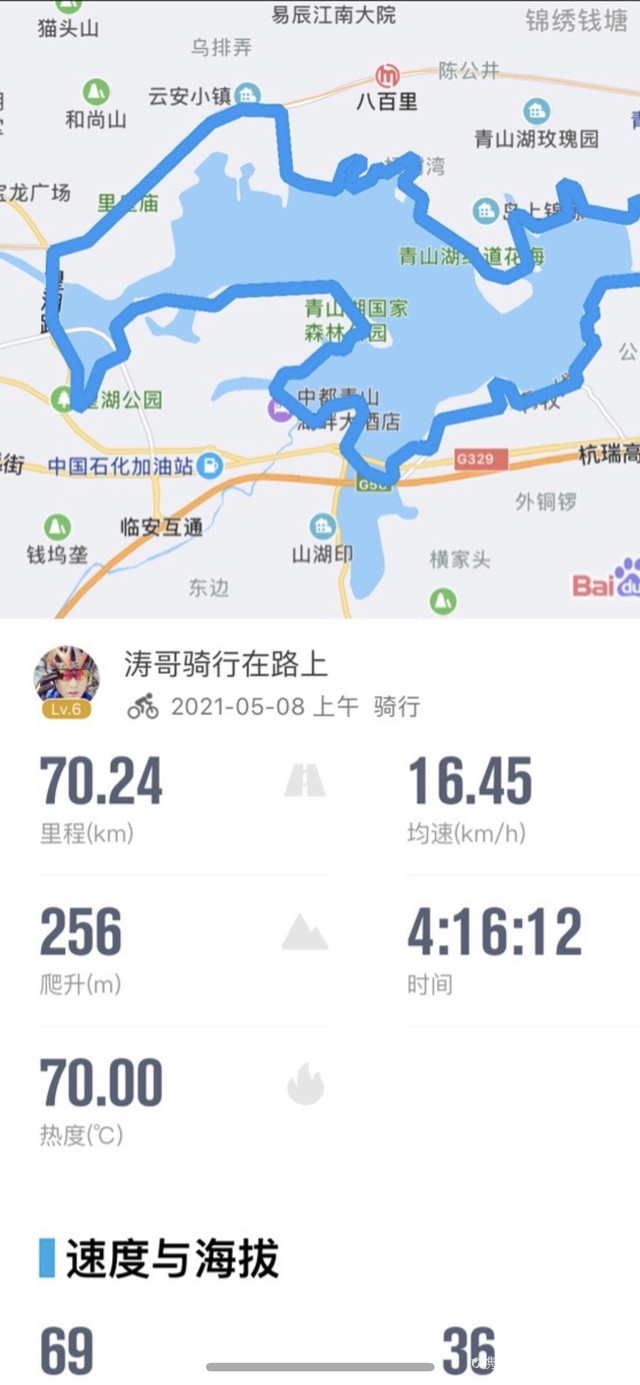640x1385 pixels.
Task: Open 涛哥骑行在路上's profile avatar
Action: pyautogui.click(x=67, y=675)
